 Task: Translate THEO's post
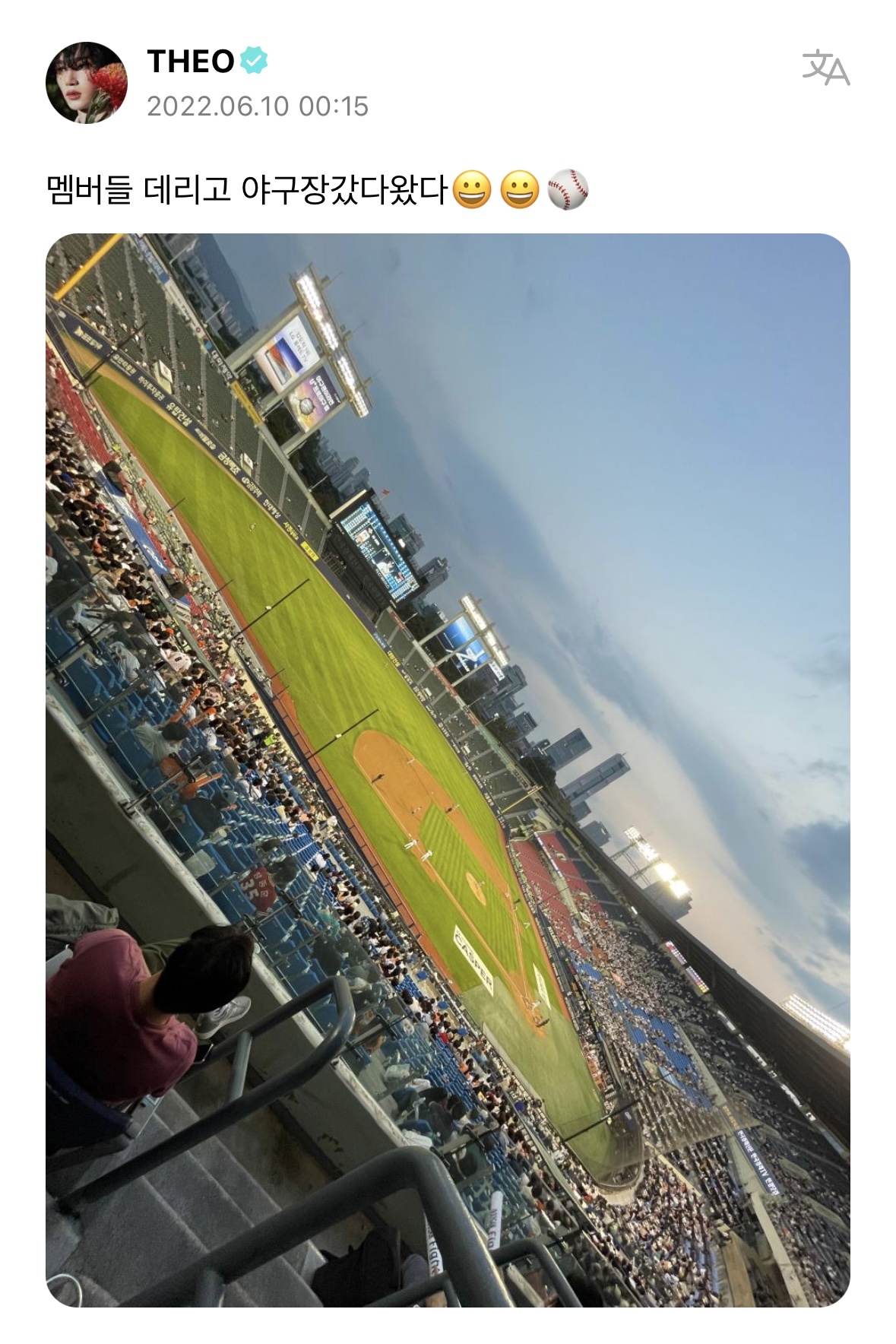point(826,68)
